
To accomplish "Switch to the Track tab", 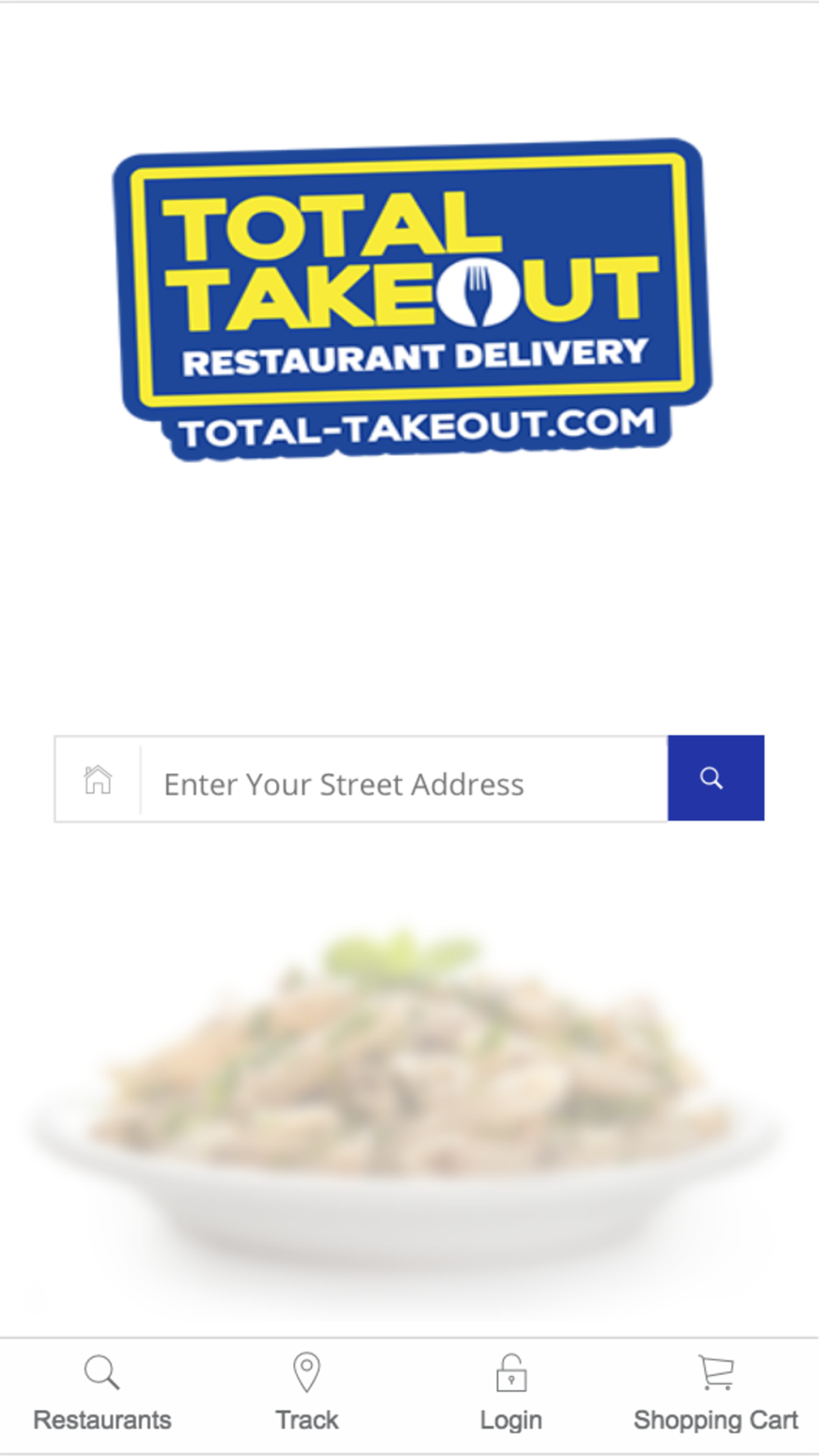I will pos(307,1396).
